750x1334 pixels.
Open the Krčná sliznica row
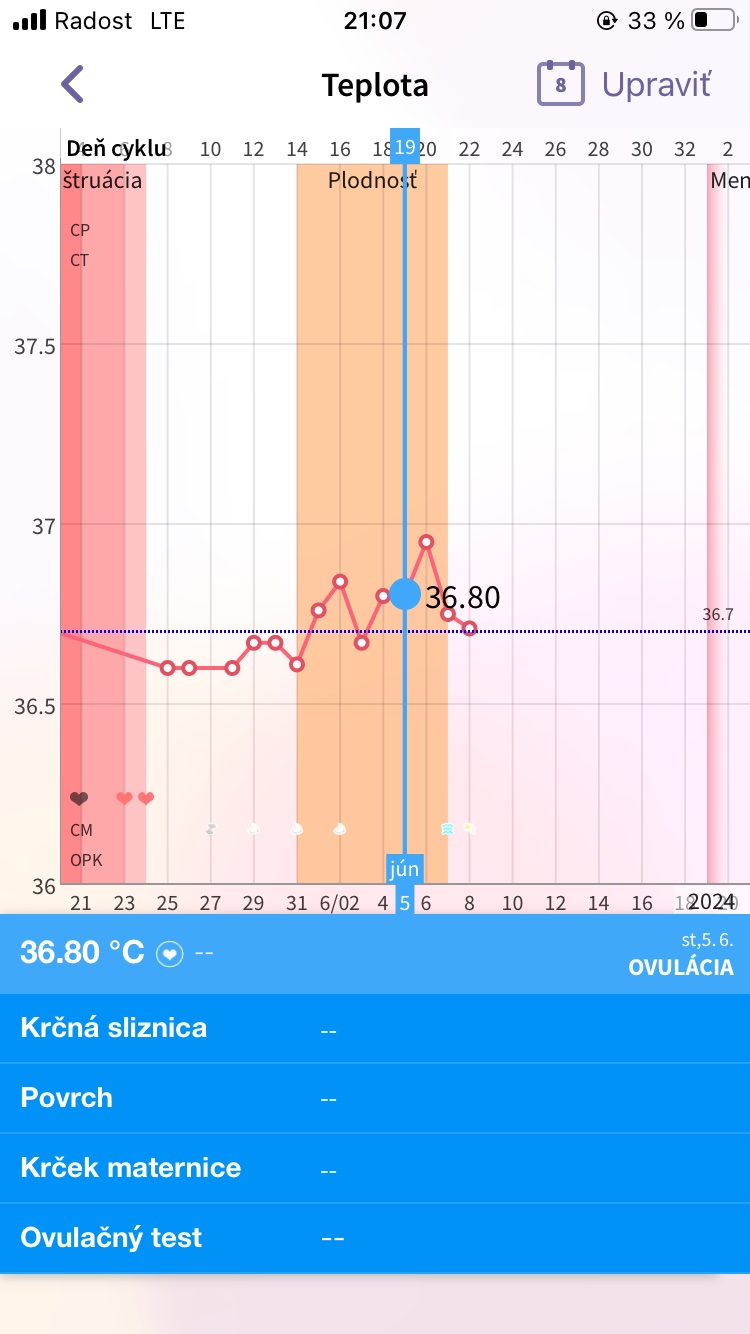pyautogui.click(x=374, y=1028)
